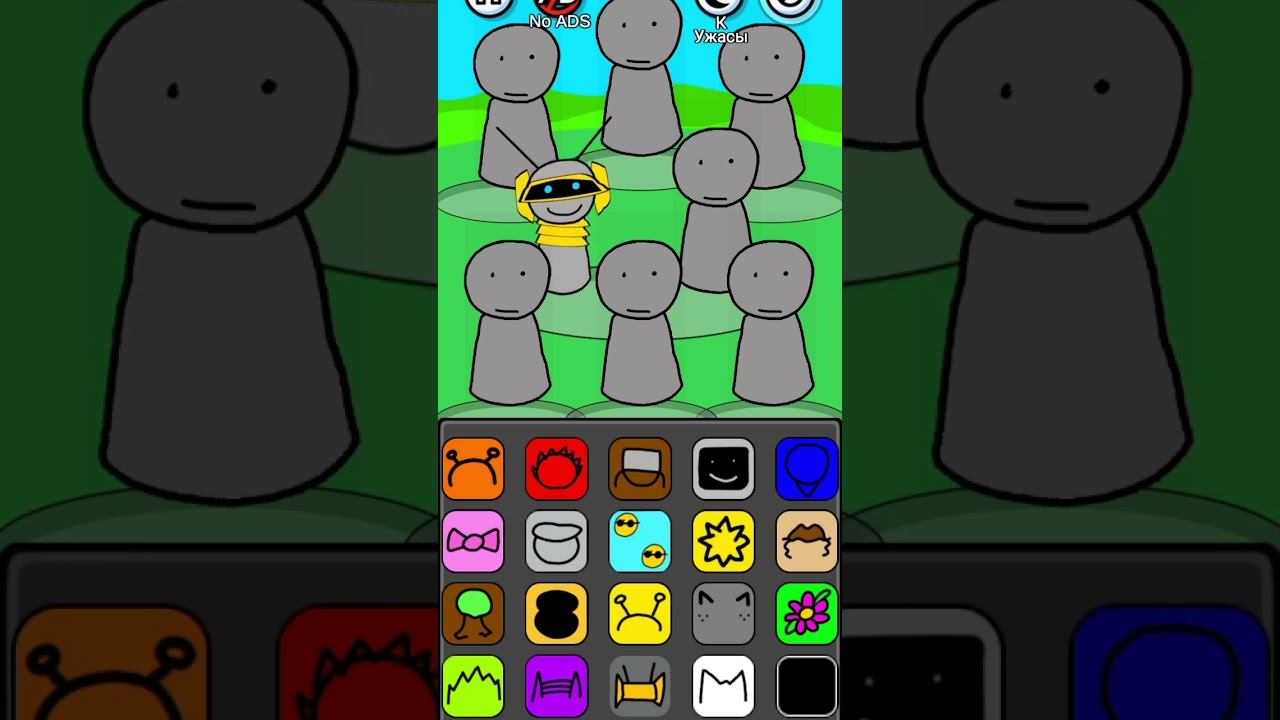Tap the blue balloon-shaped character icon

pyautogui.click(x=806, y=468)
